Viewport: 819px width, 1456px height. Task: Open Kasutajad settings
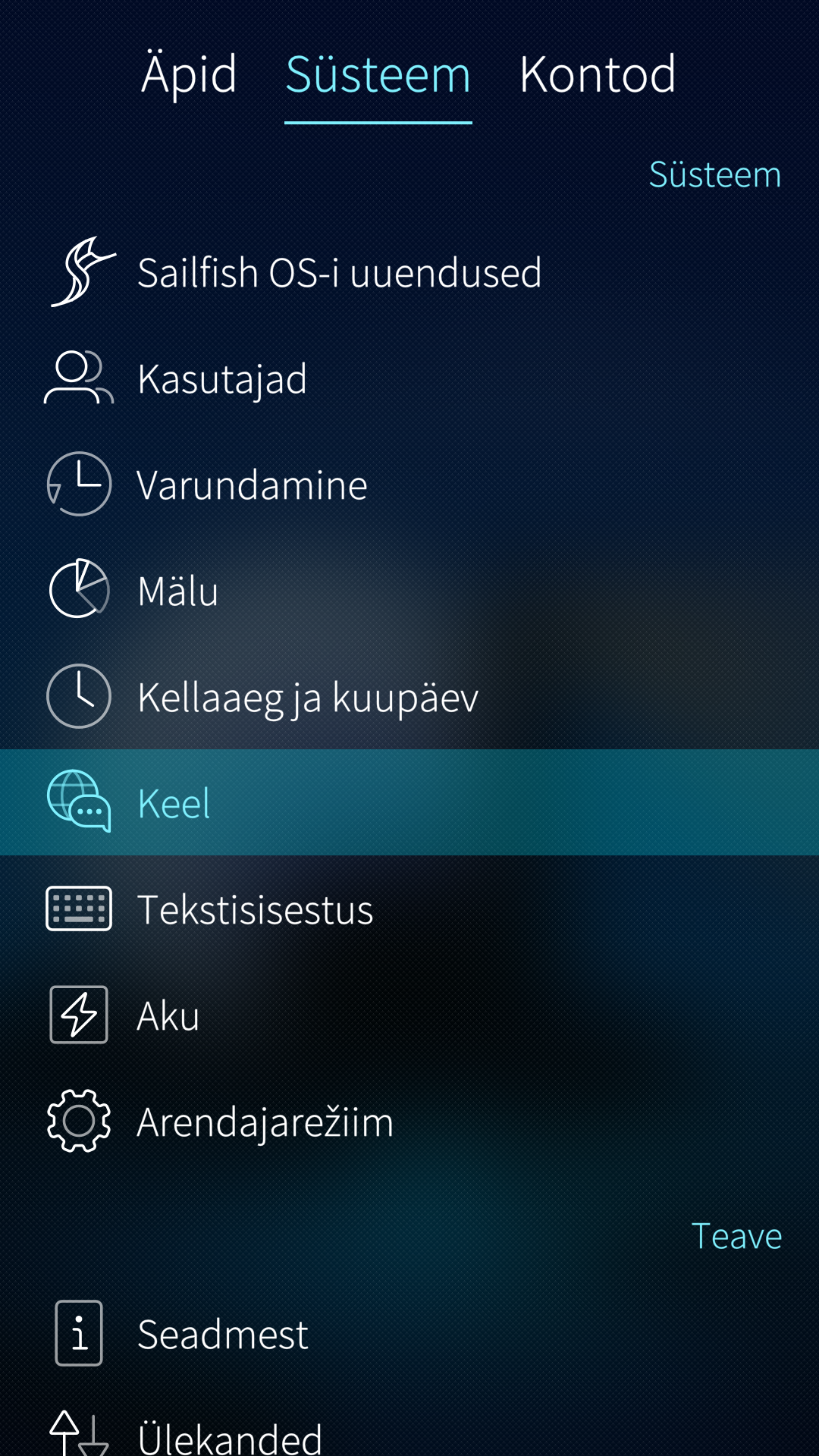(x=221, y=378)
